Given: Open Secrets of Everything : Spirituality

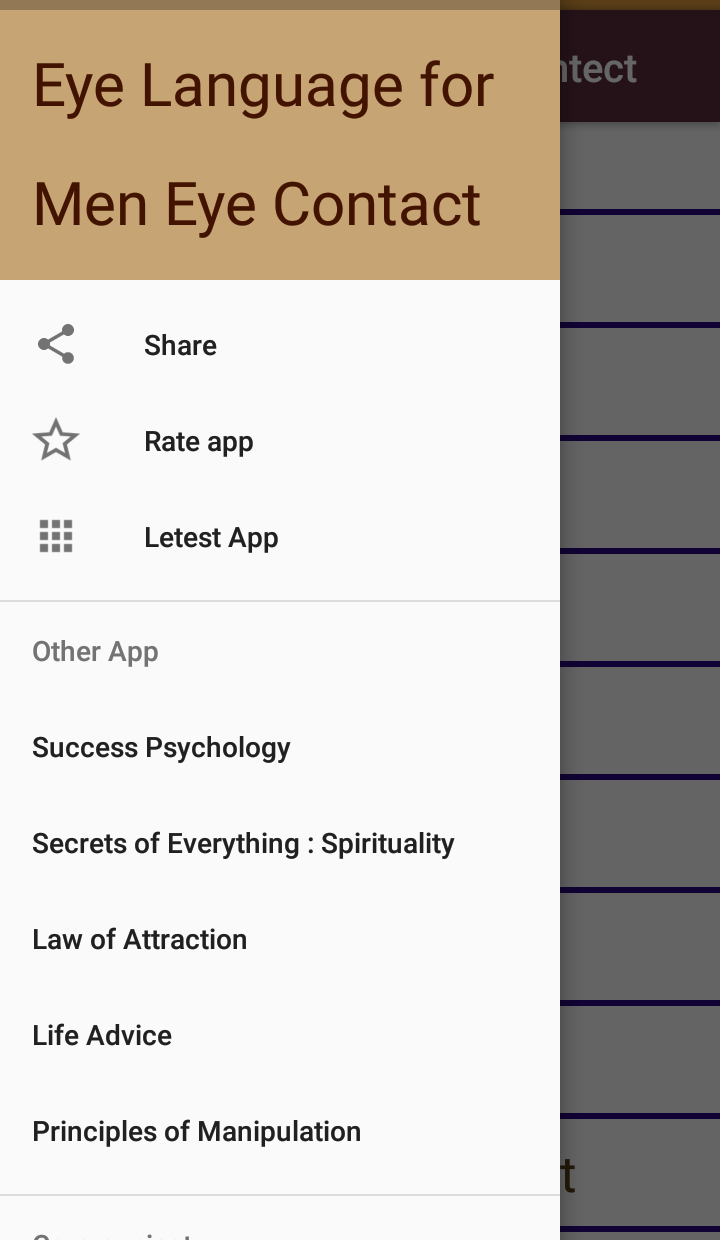Looking at the screenshot, I should click(x=280, y=843).
